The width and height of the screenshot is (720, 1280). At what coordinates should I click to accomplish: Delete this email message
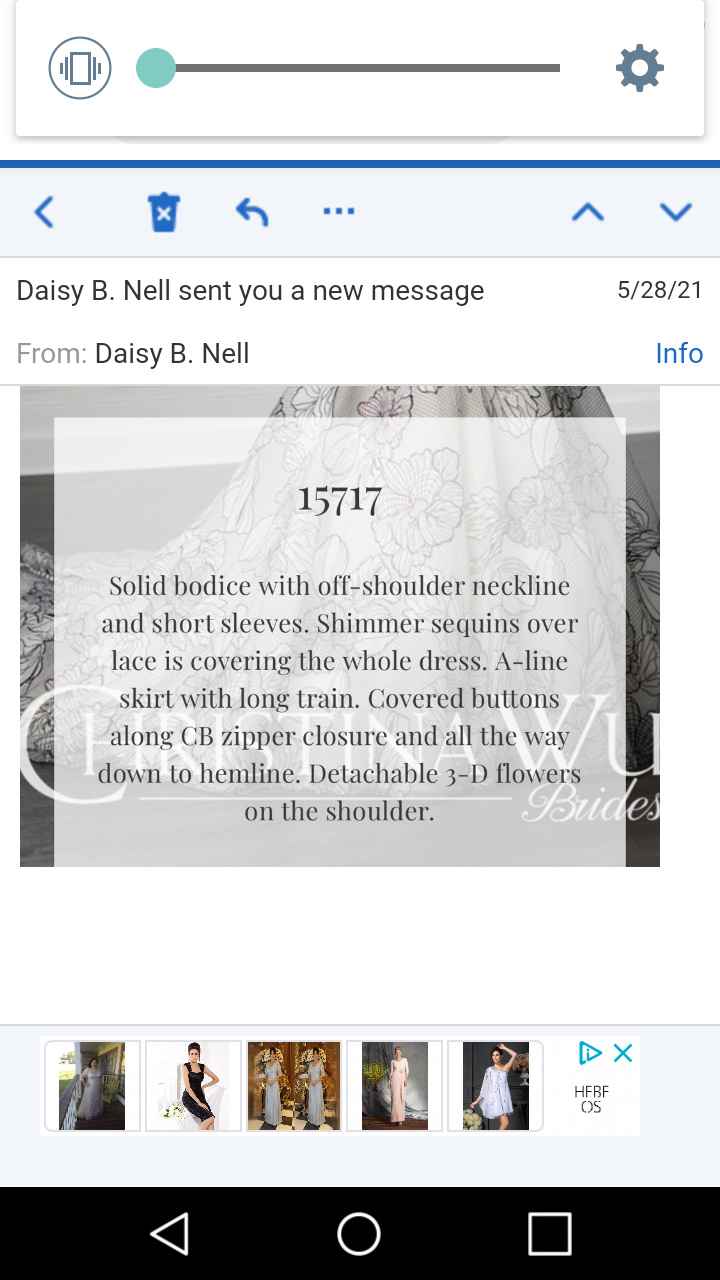(x=164, y=212)
